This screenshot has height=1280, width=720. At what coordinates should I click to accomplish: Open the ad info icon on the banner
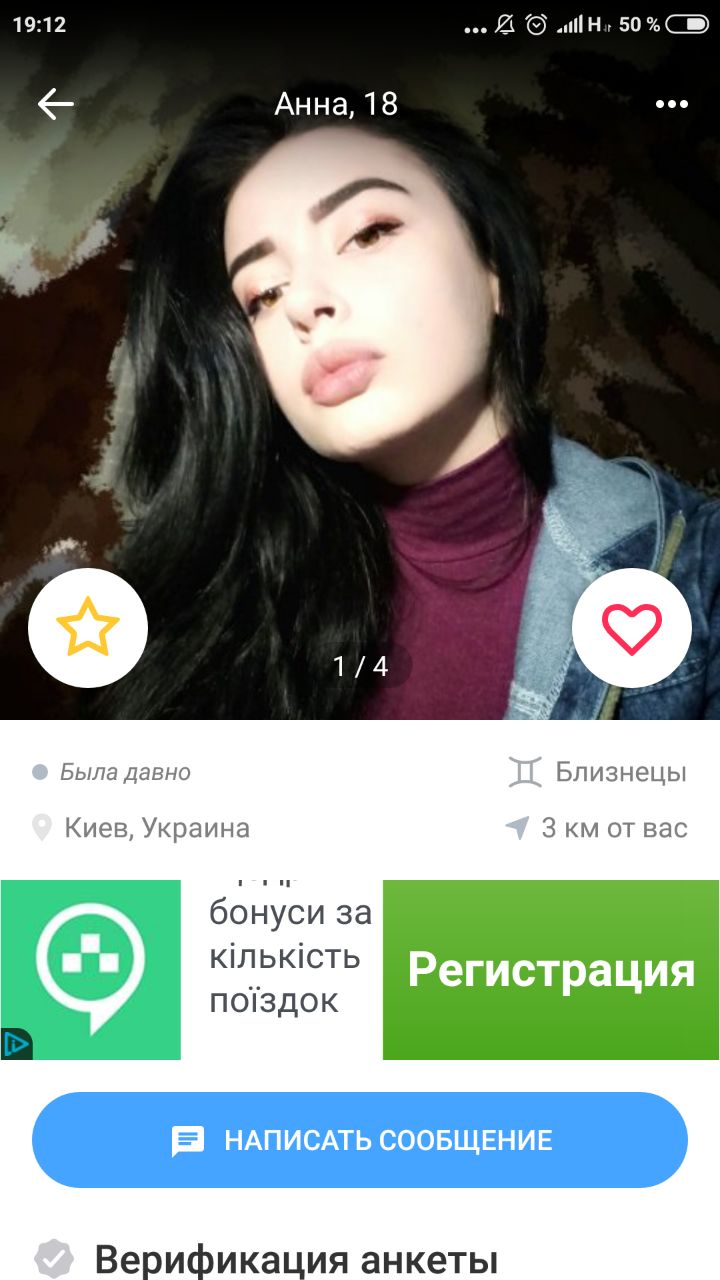click(x=16, y=1044)
